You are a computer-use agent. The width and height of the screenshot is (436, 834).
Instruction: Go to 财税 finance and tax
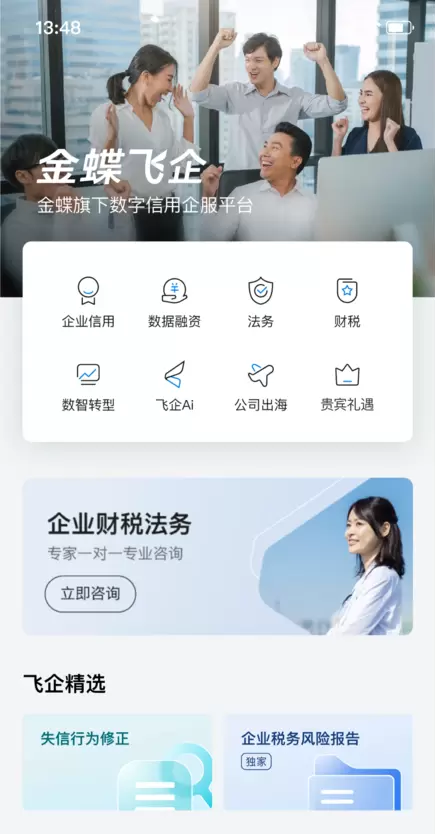point(347,302)
